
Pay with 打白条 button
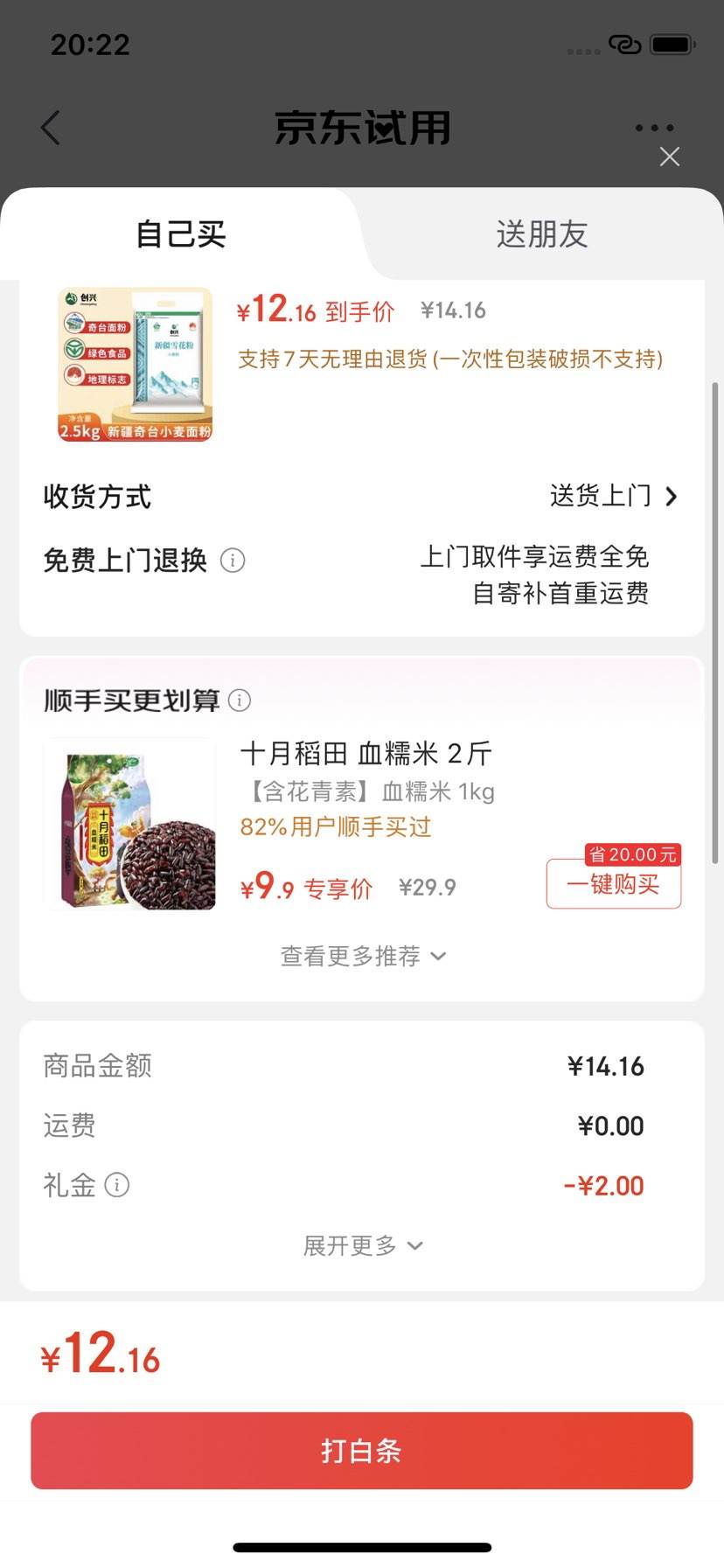coord(362,1451)
